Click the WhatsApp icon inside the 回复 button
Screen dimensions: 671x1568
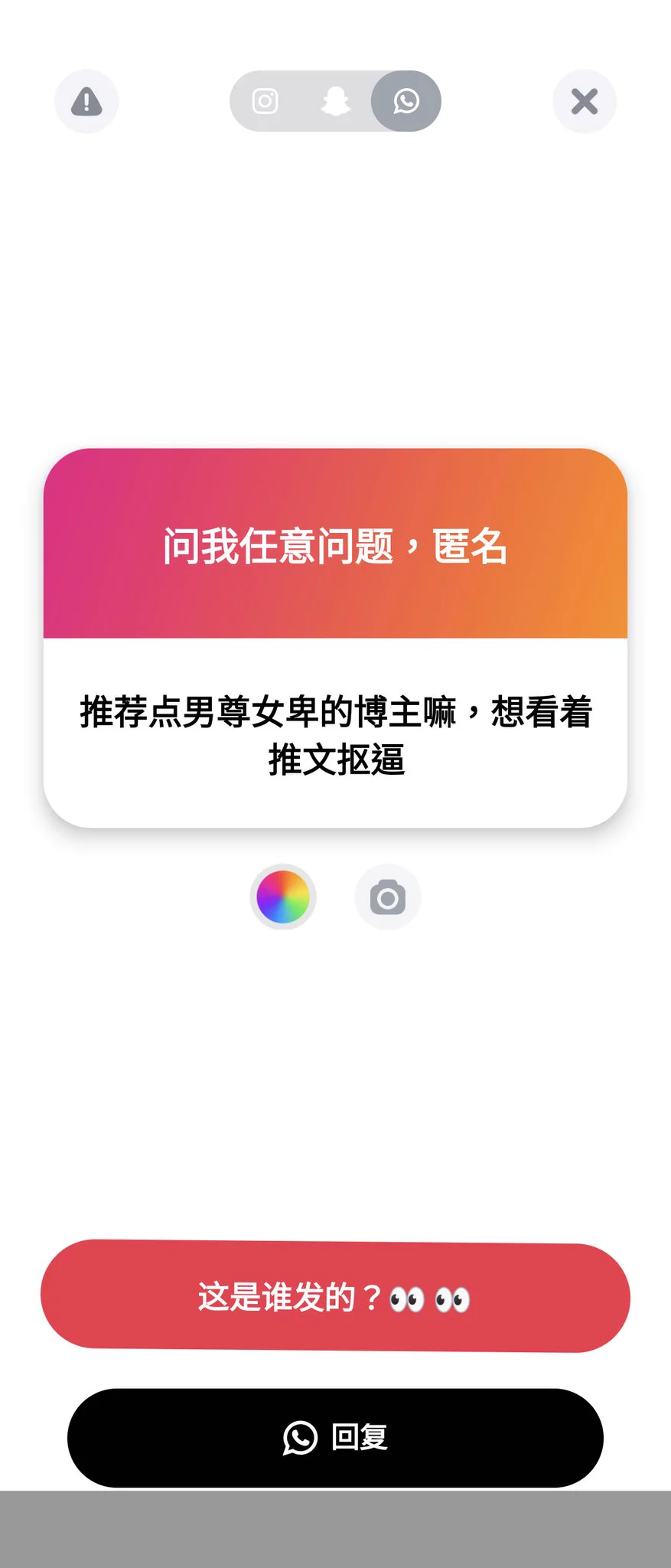point(300,1438)
